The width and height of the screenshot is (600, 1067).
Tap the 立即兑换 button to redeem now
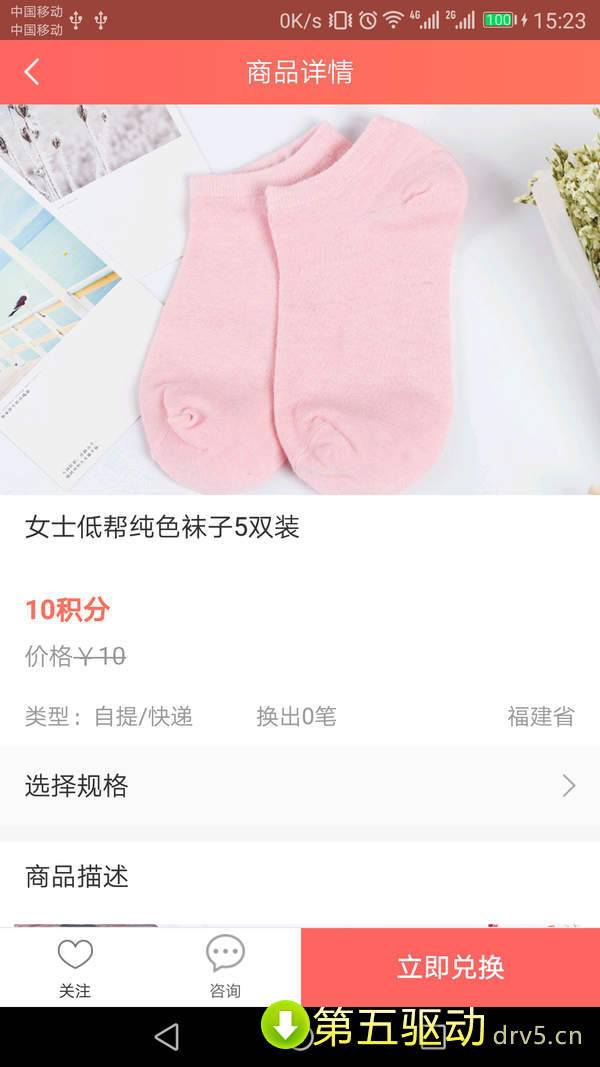click(x=450, y=967)
